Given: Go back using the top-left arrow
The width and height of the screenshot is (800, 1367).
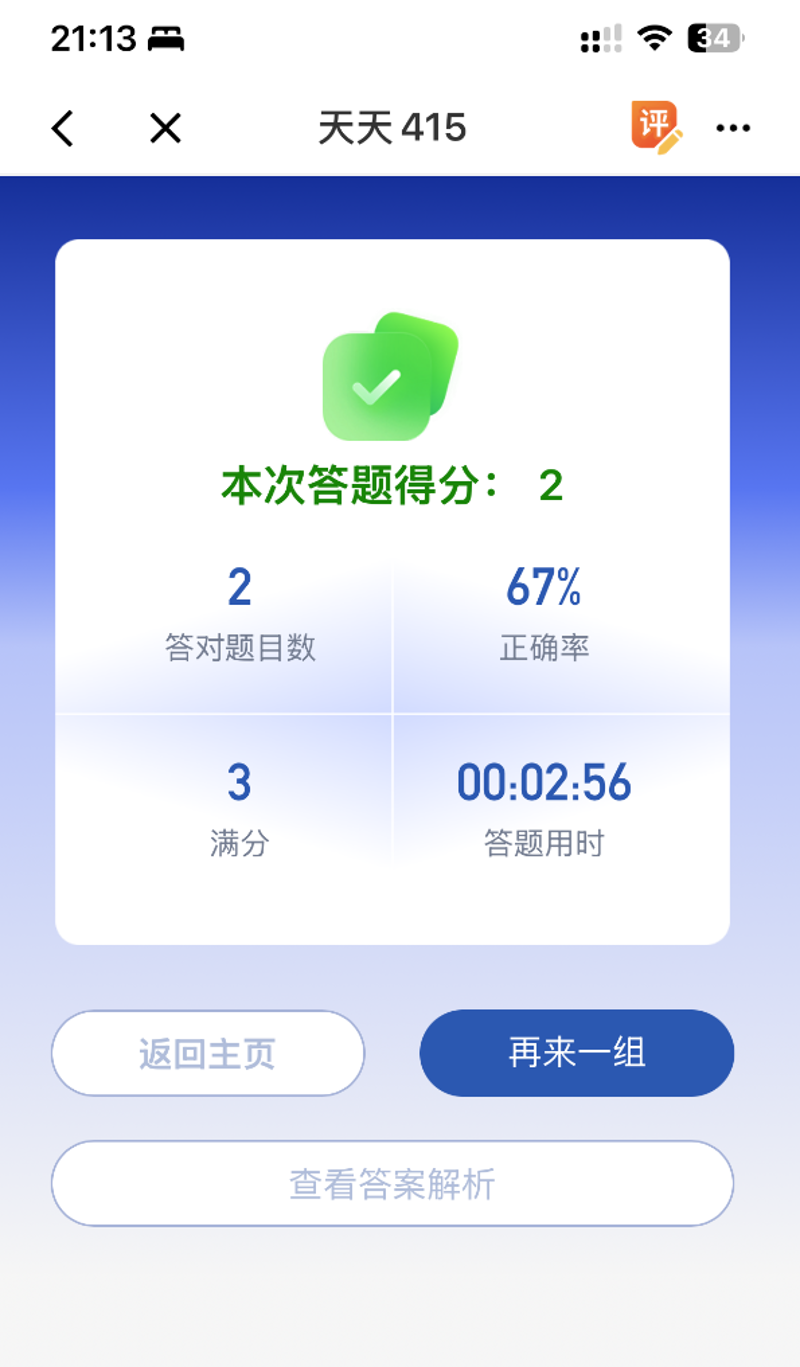Looking at the screenshot, I should click(63, 128).
